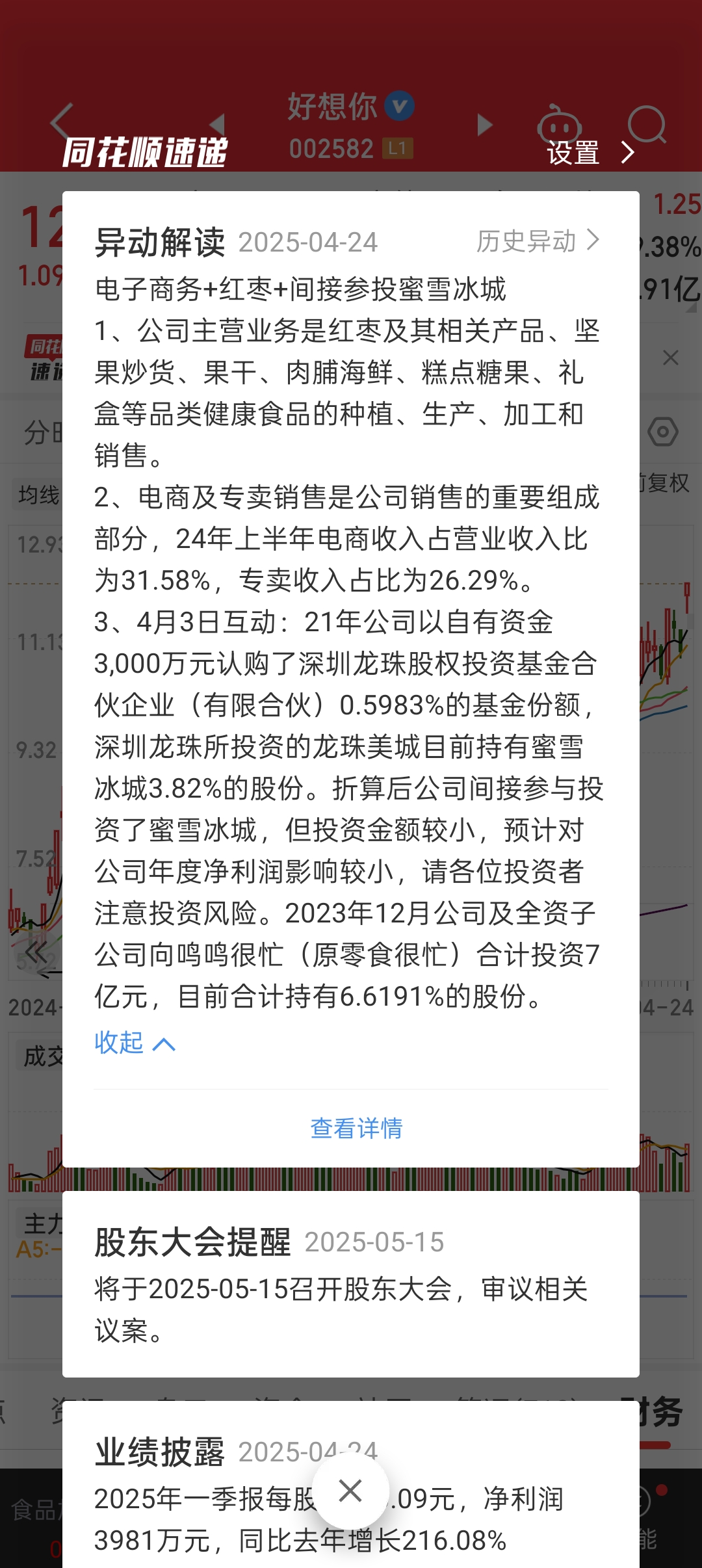The height and width of the screenshot is (1568, 702).
Task: Tap 查看详情 to view details
Action: (x=356, y=1129)
